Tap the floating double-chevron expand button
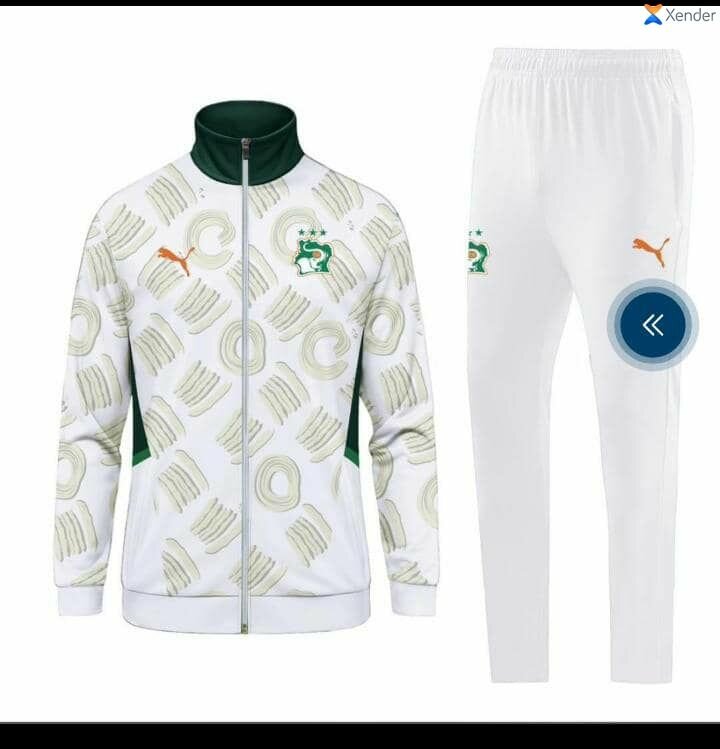The width and height of the screenshot is (720, 749). tap(652, 324)
